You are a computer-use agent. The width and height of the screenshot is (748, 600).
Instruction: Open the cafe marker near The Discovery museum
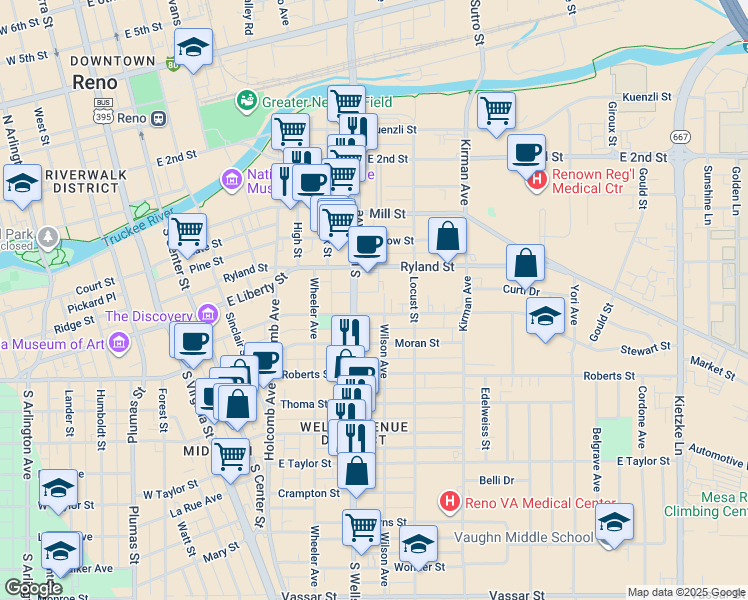coord(193,344)
